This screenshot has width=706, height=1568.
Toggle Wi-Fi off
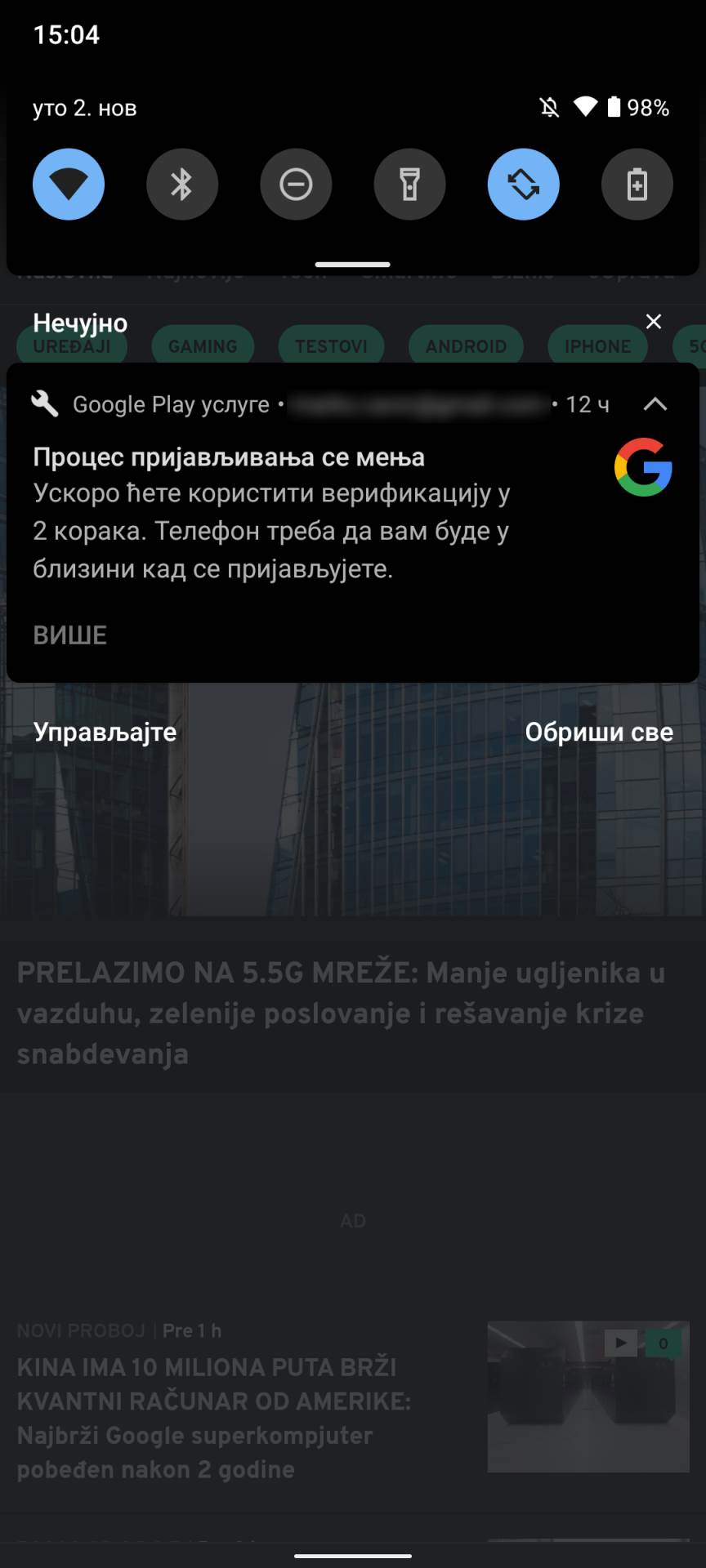pos(69,185)
